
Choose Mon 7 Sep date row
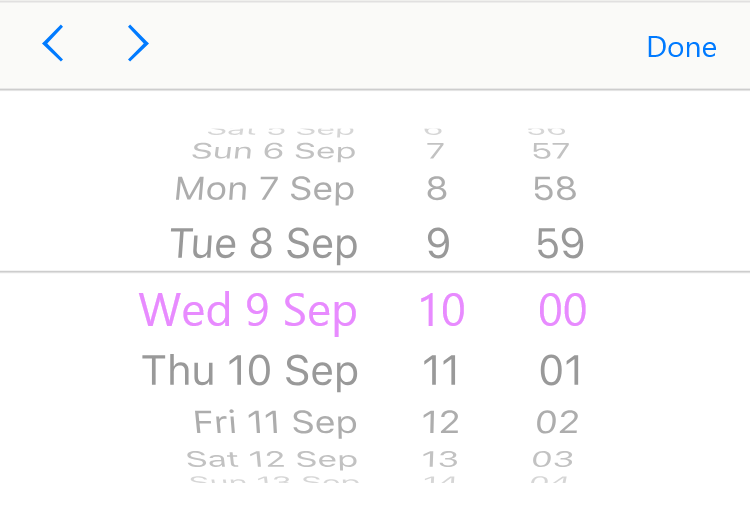point(264,189)
